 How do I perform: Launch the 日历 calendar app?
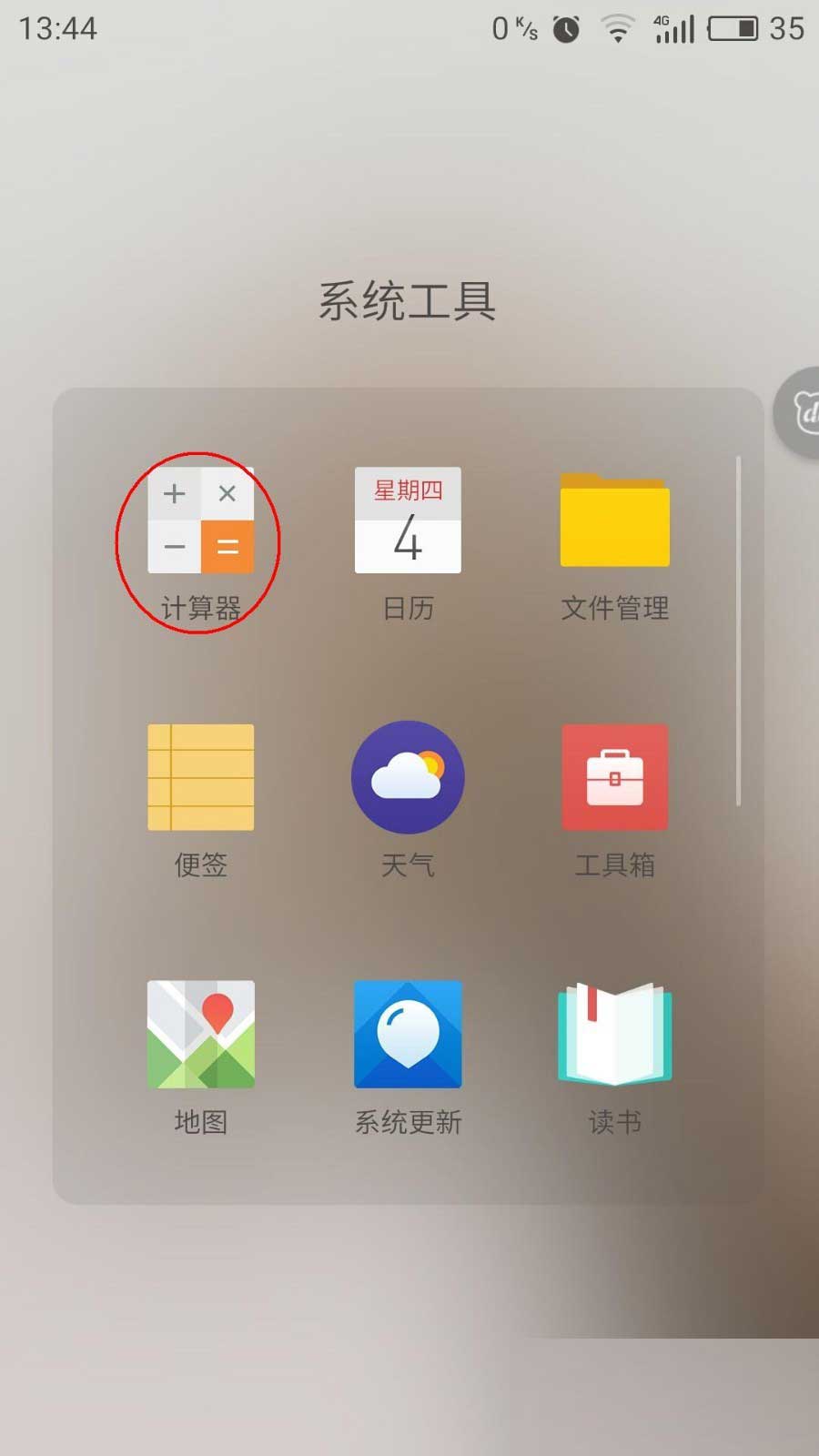[x=408, y=521]
